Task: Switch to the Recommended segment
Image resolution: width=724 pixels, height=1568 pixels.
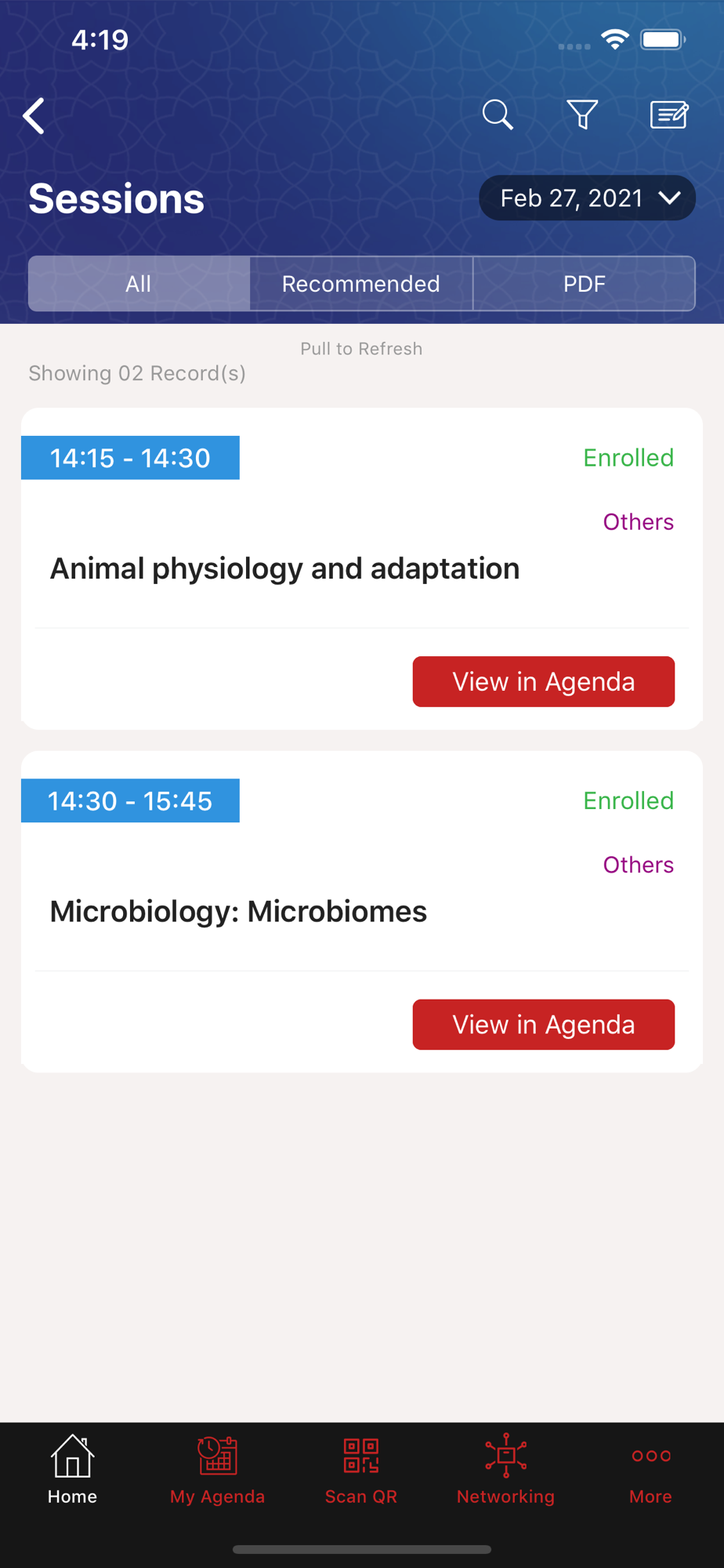Action: point(361,284)
